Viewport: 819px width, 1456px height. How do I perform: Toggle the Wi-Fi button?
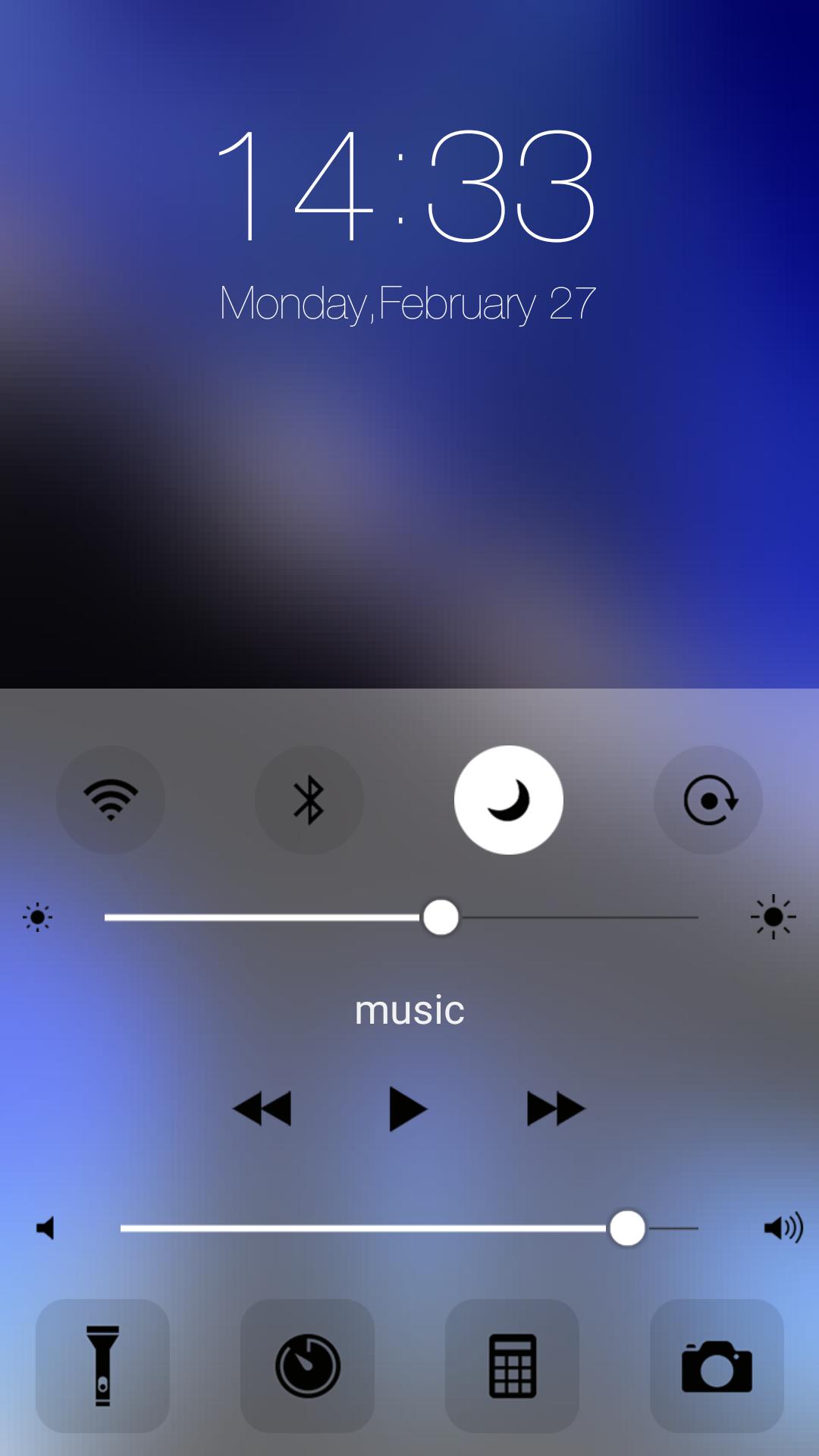pyautogui.click(x=111, y=800)
